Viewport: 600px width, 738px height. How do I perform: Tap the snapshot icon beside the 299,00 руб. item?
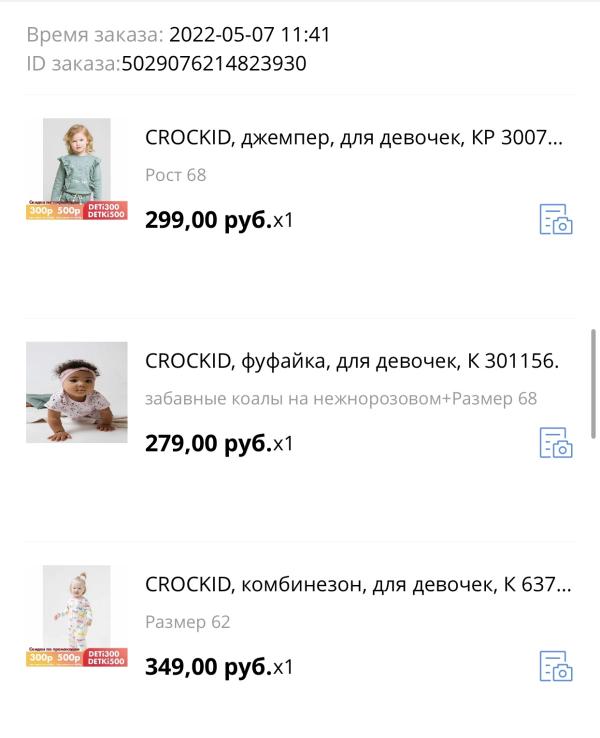coord(555,219)
